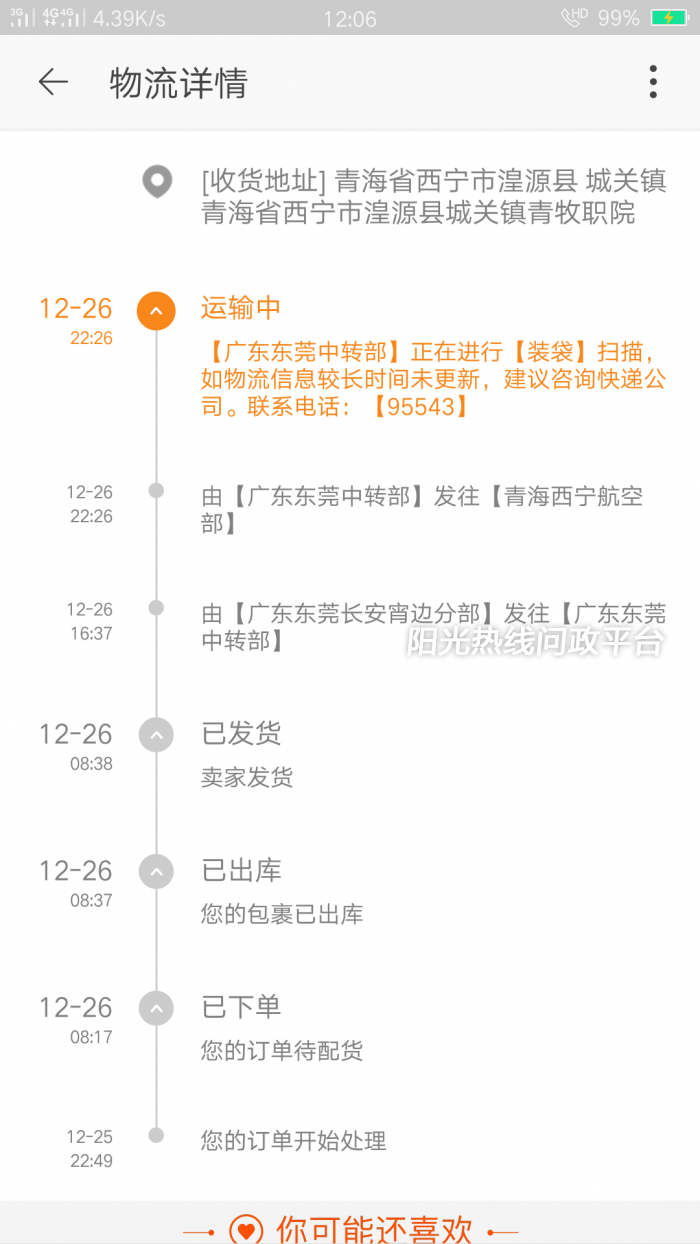Expand the 已下单 step chevron
Screen dimensions: 700x1244
tap(156, 1008)
